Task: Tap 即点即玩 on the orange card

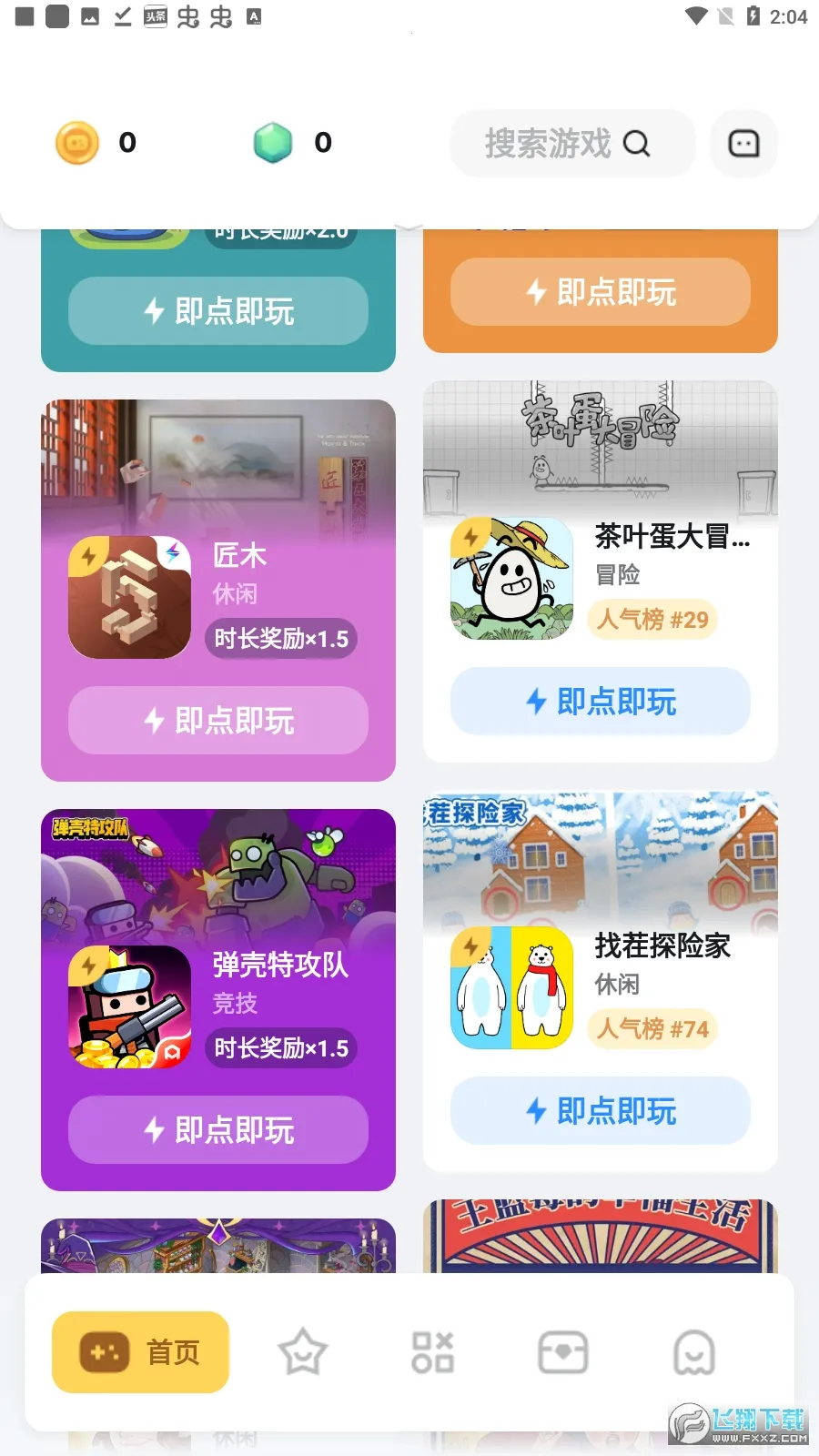Action: click(x=601, y=292)
